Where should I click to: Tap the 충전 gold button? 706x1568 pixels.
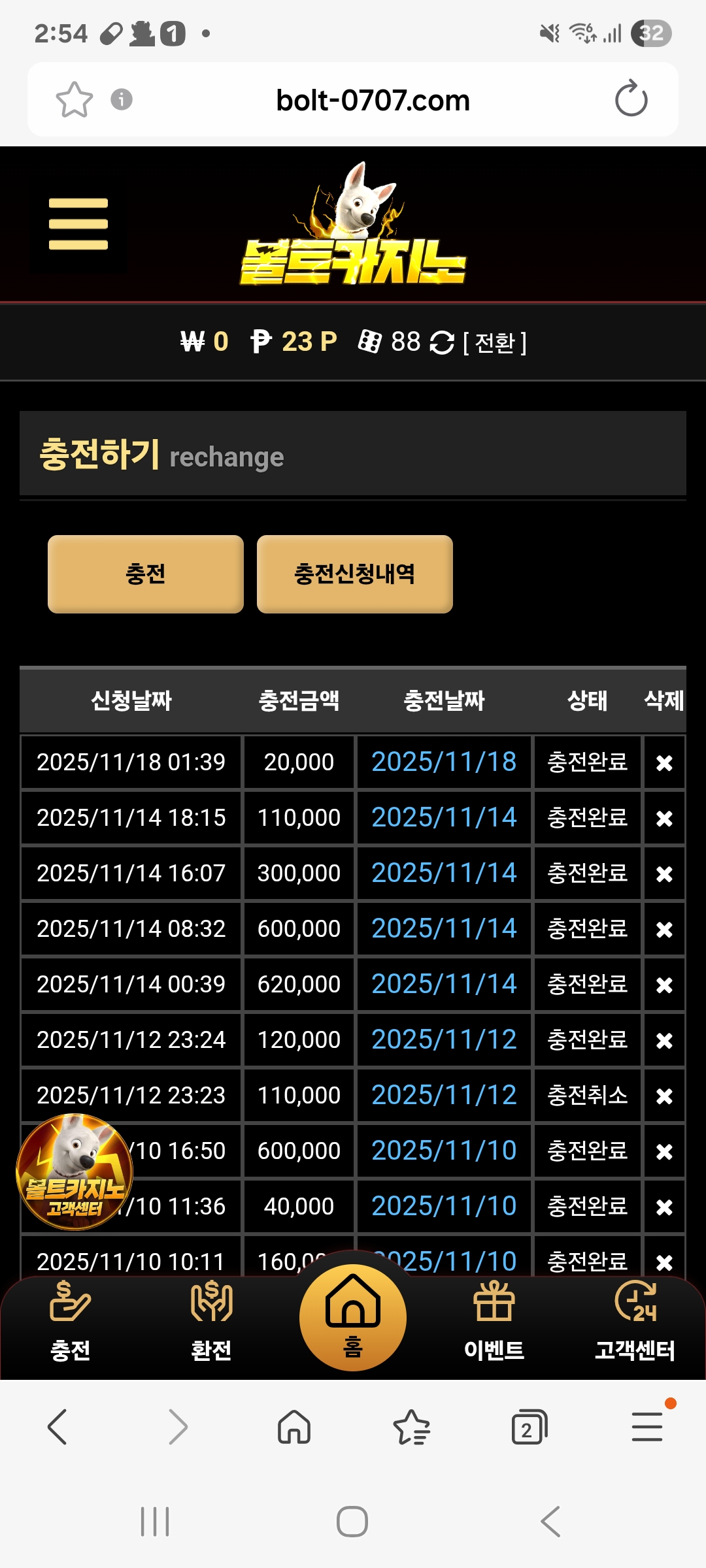pos(146,574)
